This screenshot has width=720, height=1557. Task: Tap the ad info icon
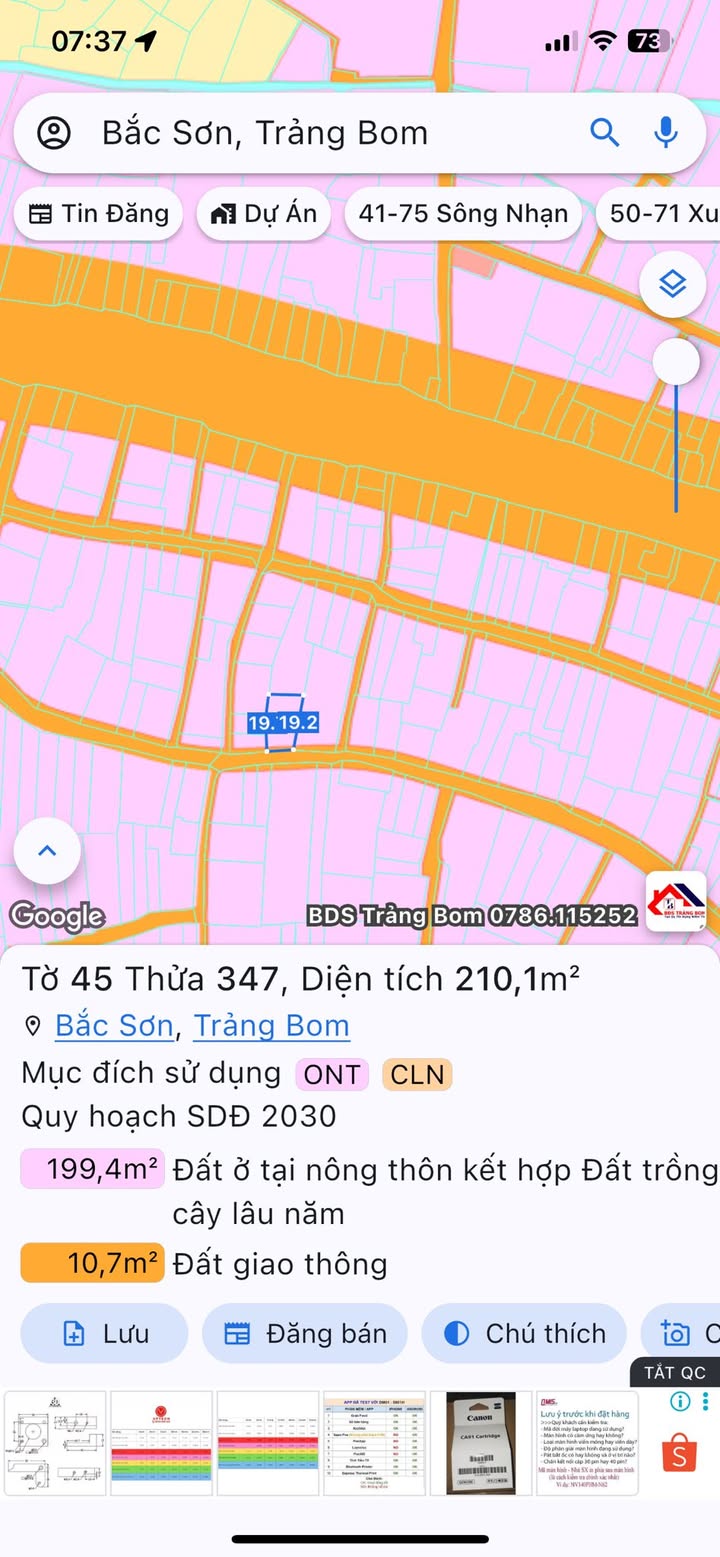pos(680,1401)
